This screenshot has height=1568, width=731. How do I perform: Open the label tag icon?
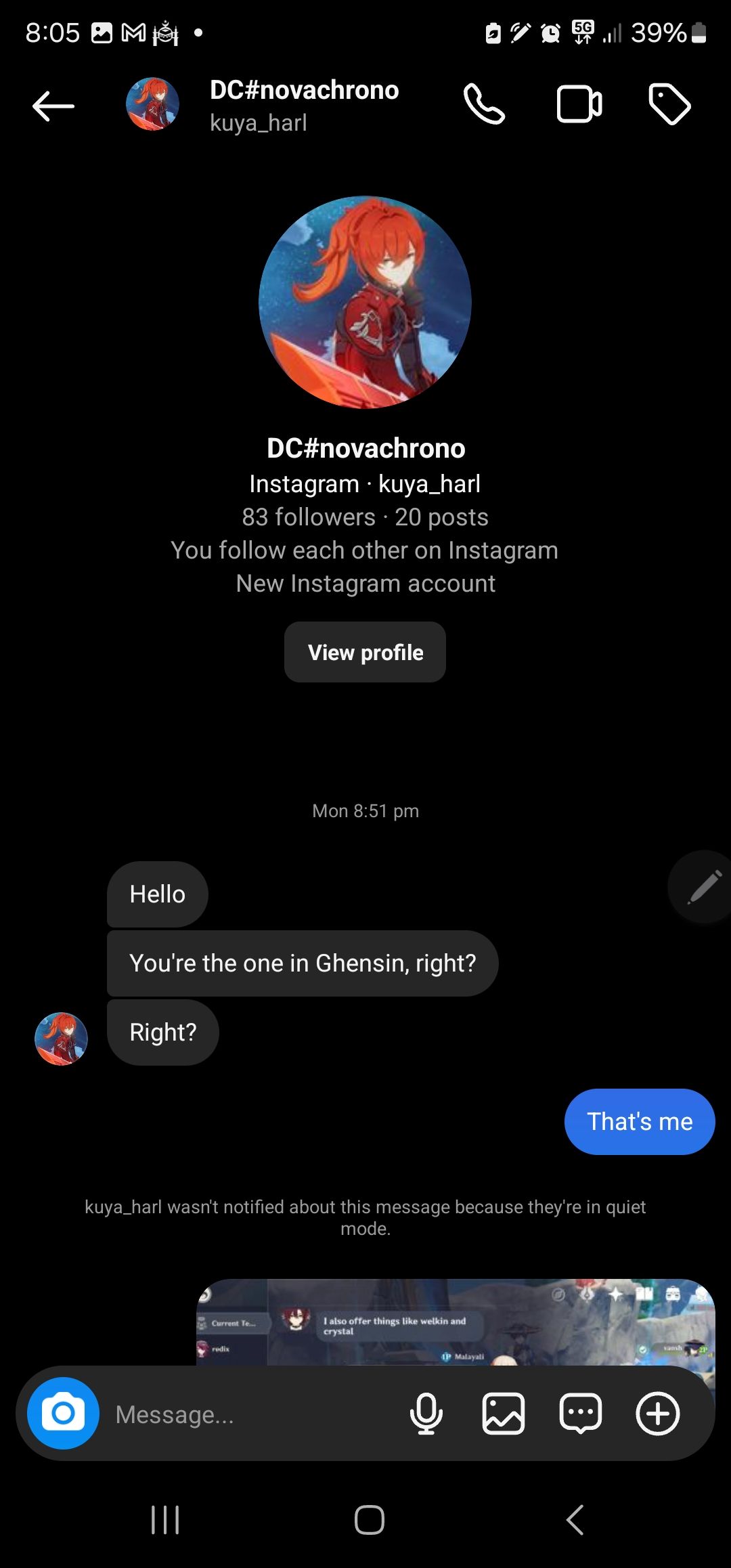click(x=669, y=105)
